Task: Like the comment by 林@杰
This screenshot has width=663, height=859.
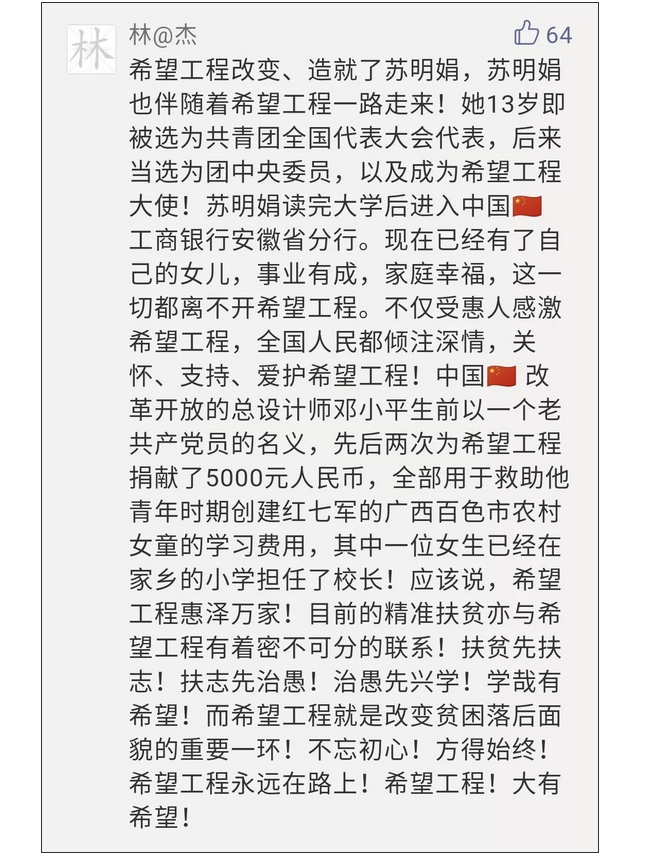Action: [527, 34]
